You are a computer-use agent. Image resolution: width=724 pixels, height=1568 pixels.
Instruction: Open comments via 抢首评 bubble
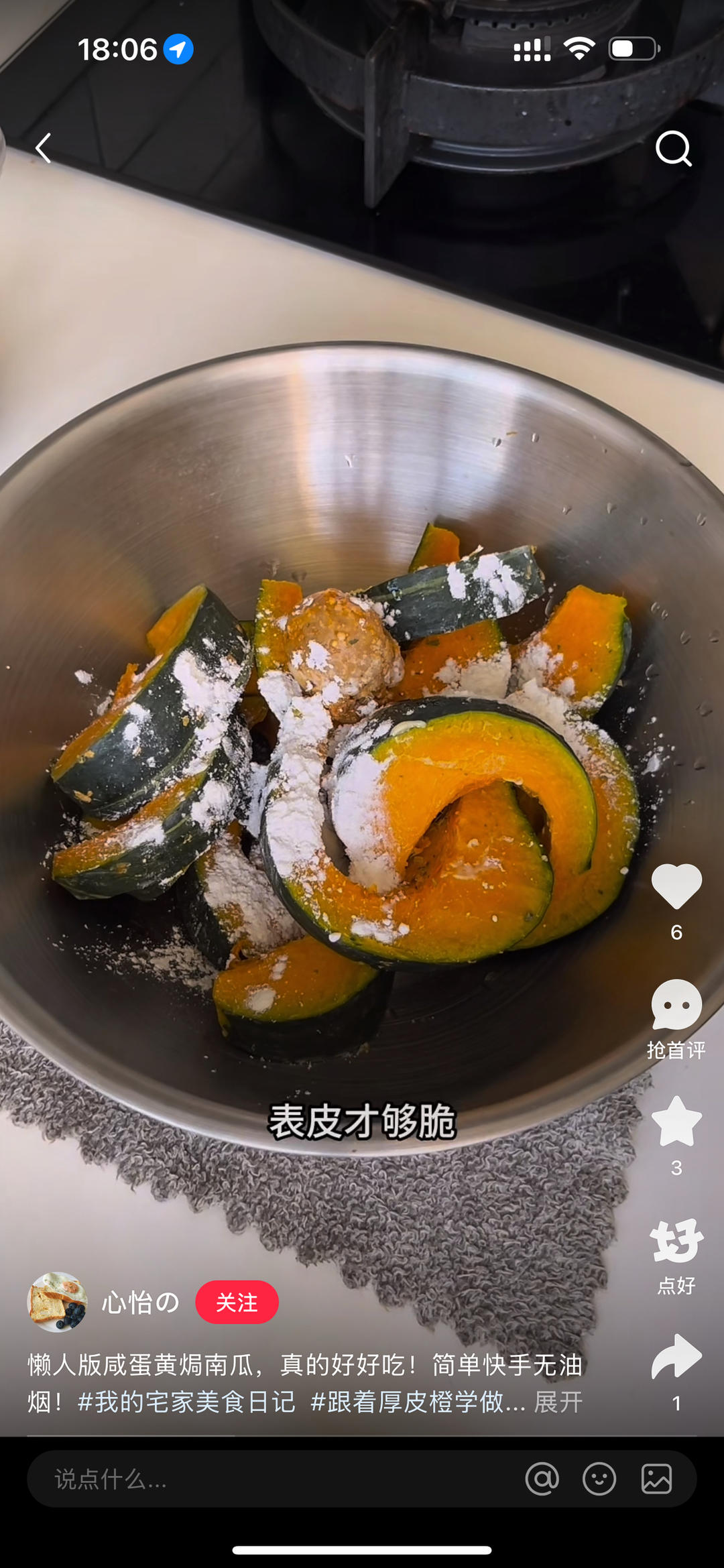point(676,1004)
